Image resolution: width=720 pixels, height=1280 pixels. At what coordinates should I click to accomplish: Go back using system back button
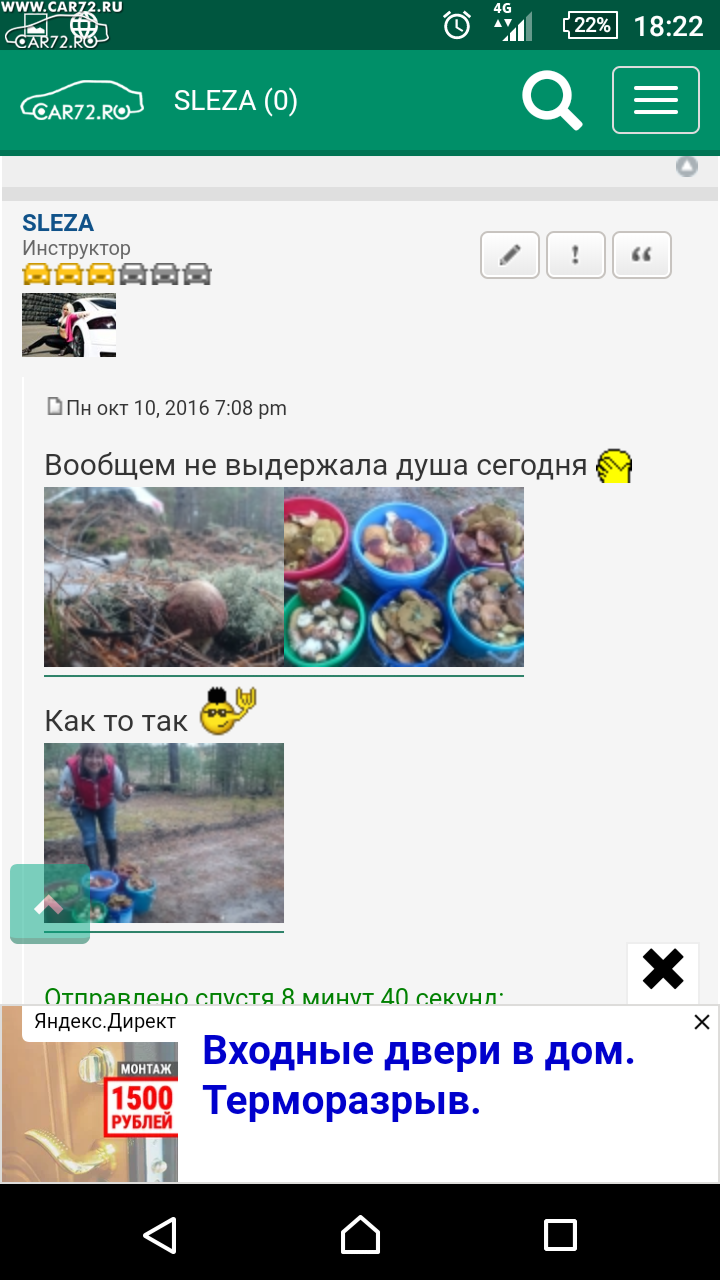point(160,1235)
